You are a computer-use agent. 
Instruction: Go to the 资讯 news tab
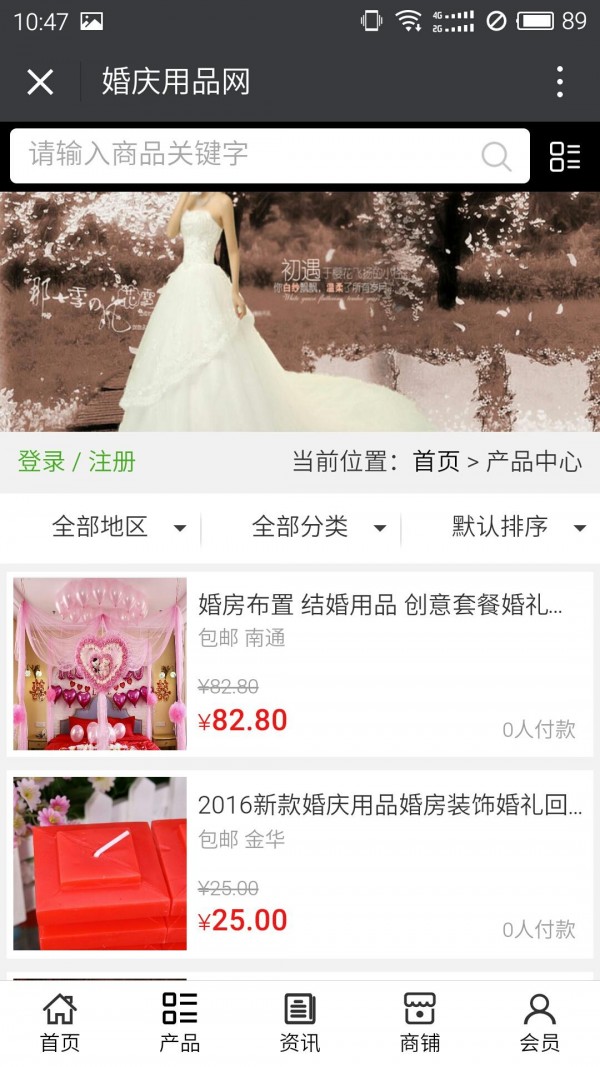300,1023
